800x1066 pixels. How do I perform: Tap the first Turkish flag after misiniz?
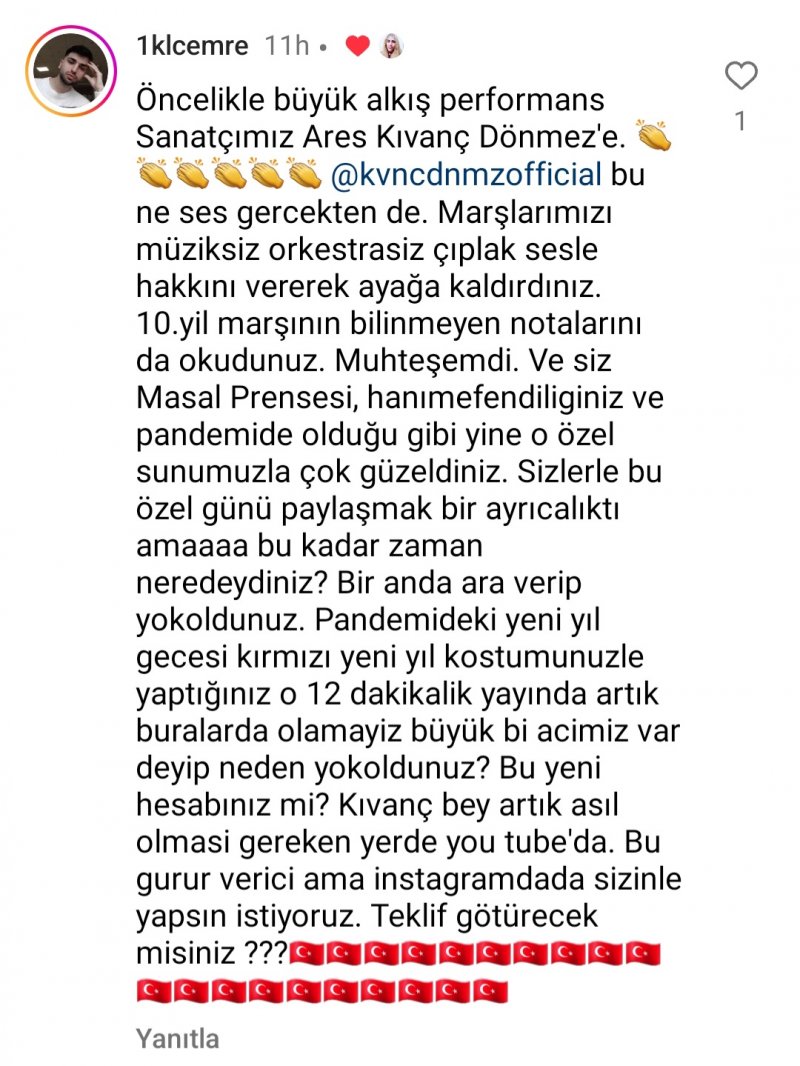point(305,953)
